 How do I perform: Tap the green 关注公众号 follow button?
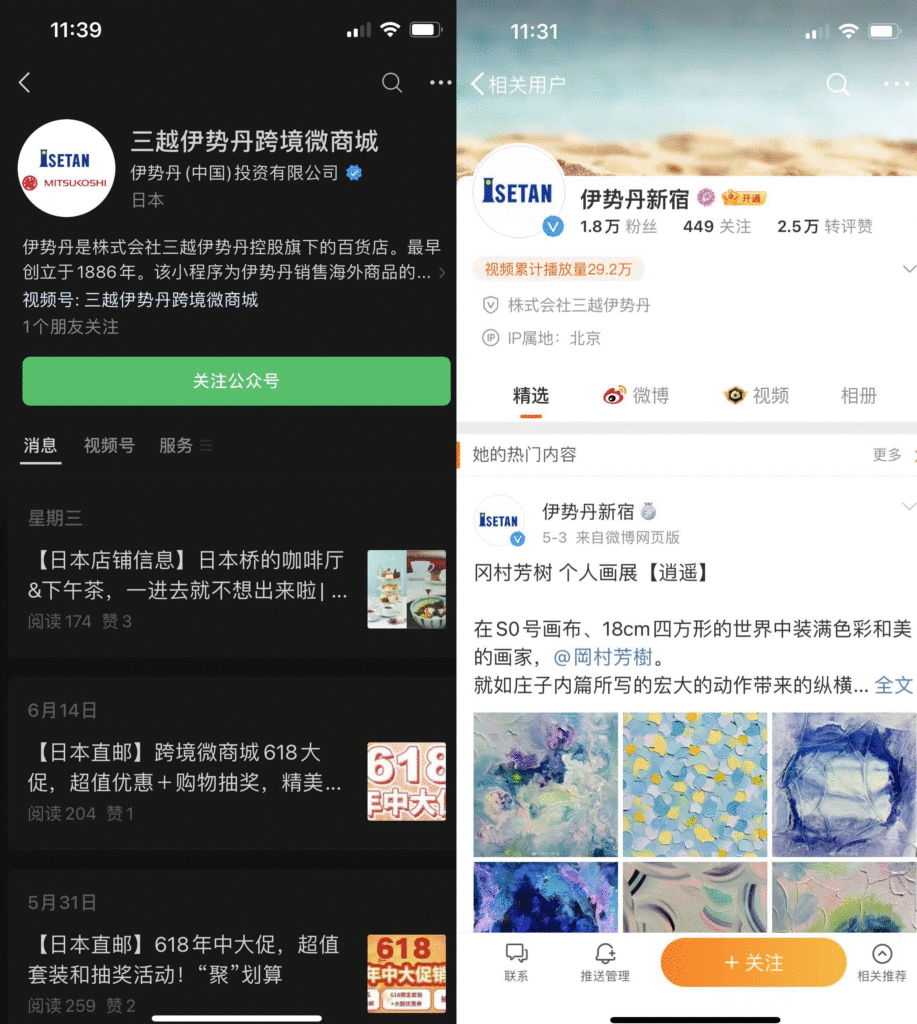tap(236, 381)
